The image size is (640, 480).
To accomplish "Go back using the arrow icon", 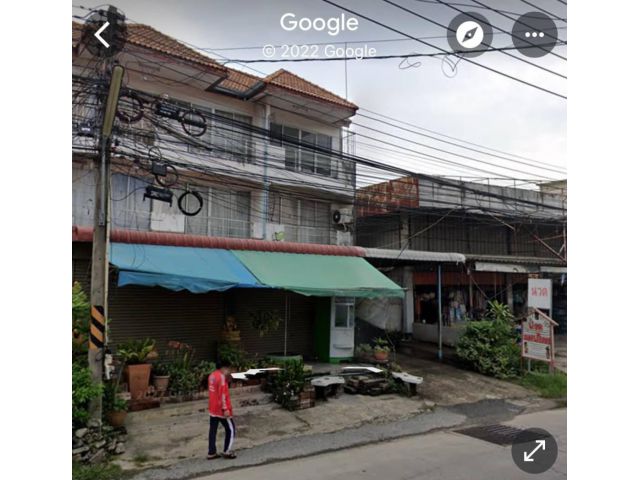I will pos(101,35).
